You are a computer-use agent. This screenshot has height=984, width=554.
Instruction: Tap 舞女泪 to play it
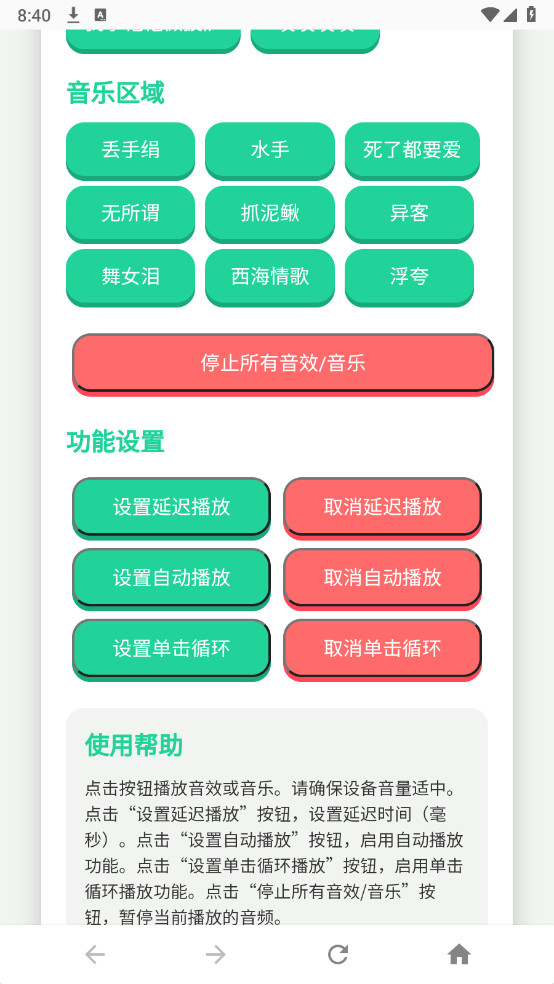point(131,277)
